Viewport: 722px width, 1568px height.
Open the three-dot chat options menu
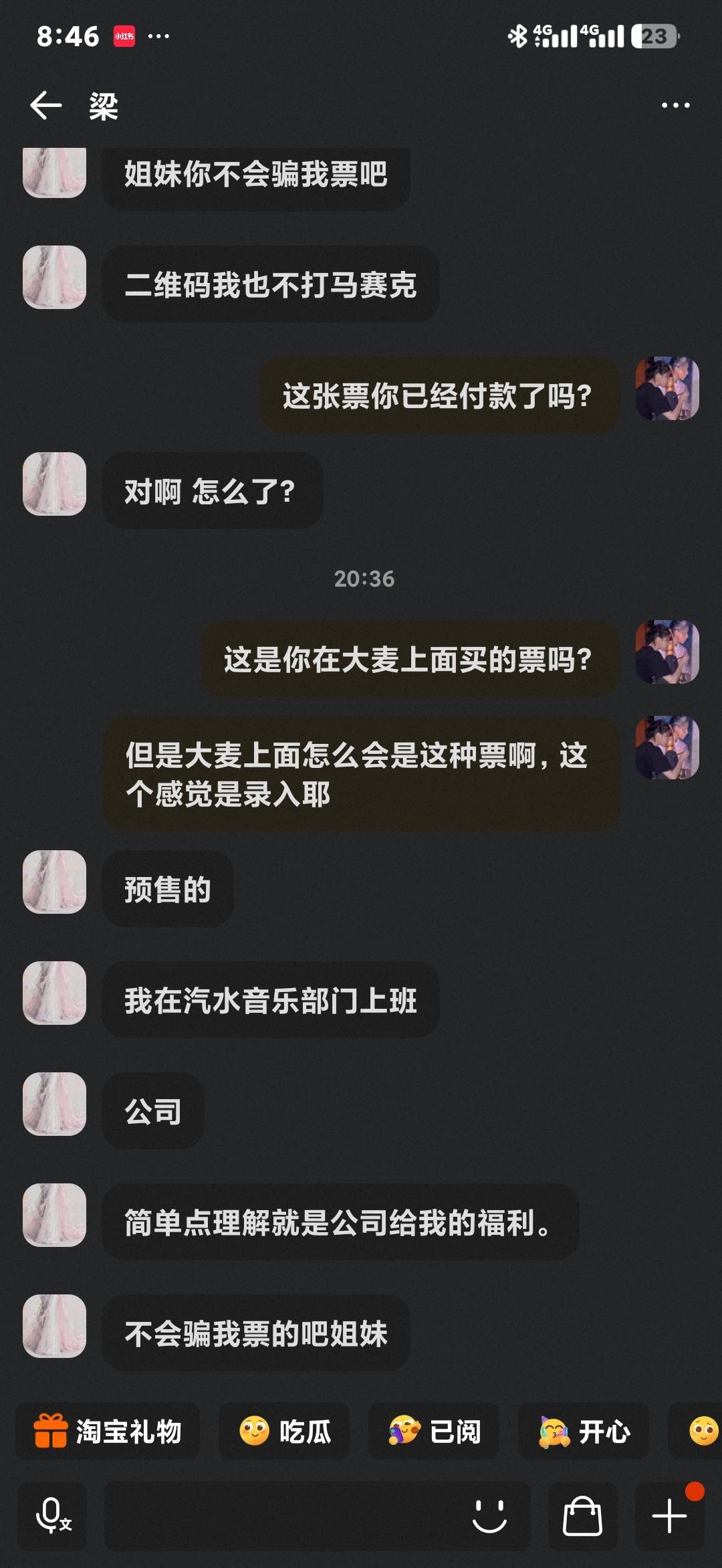pos(675,105)
